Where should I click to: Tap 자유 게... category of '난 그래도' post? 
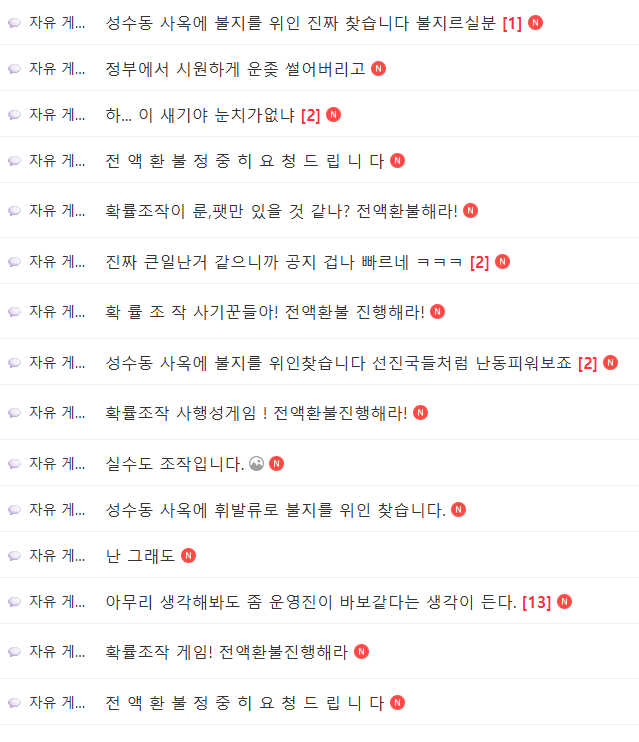tap(57, 555)
